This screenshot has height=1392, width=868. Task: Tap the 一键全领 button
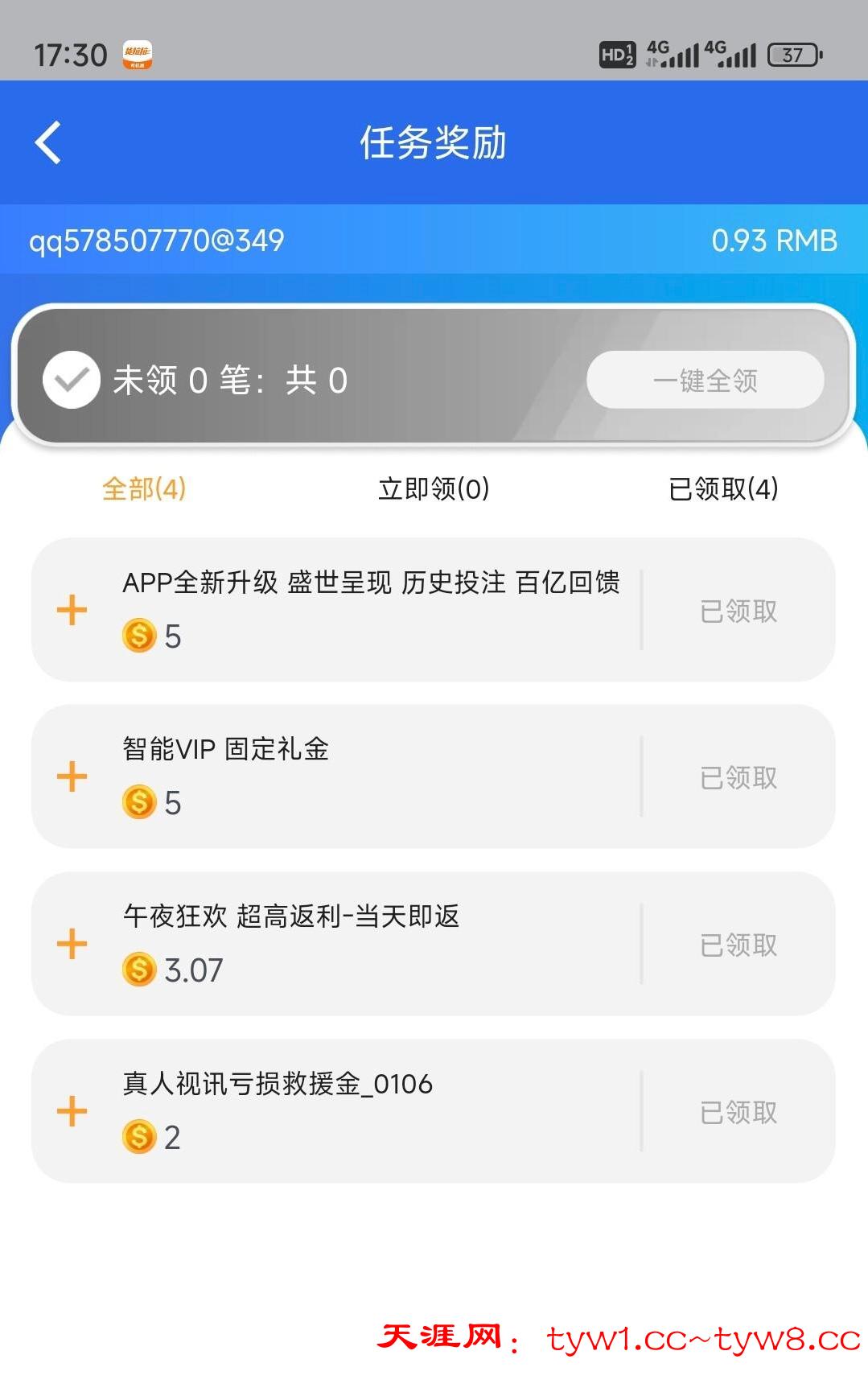pyautogui.click(x=705, y=380)
